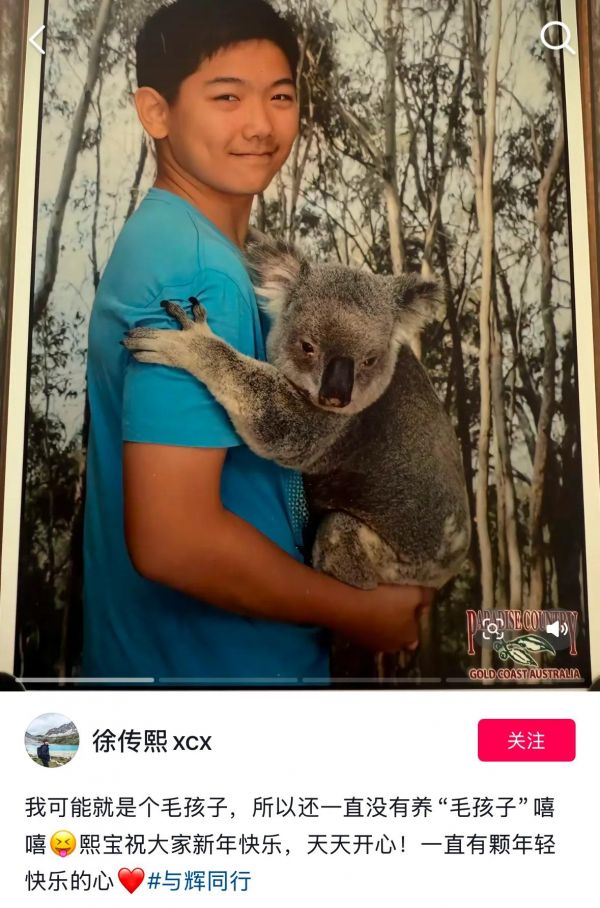
Task: Go back using the top-left arrow
Action: 37,40
